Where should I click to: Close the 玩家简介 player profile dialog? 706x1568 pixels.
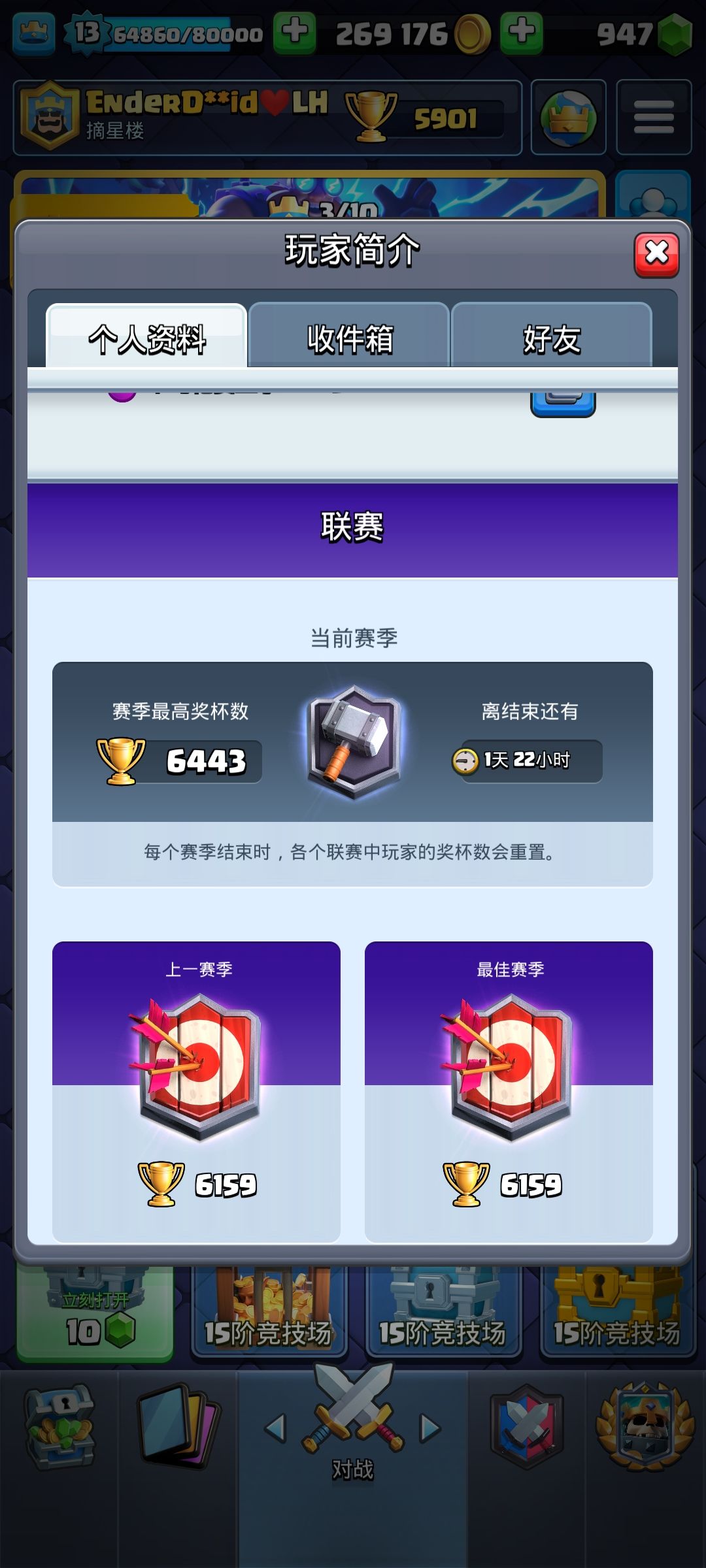pos(656,254)
